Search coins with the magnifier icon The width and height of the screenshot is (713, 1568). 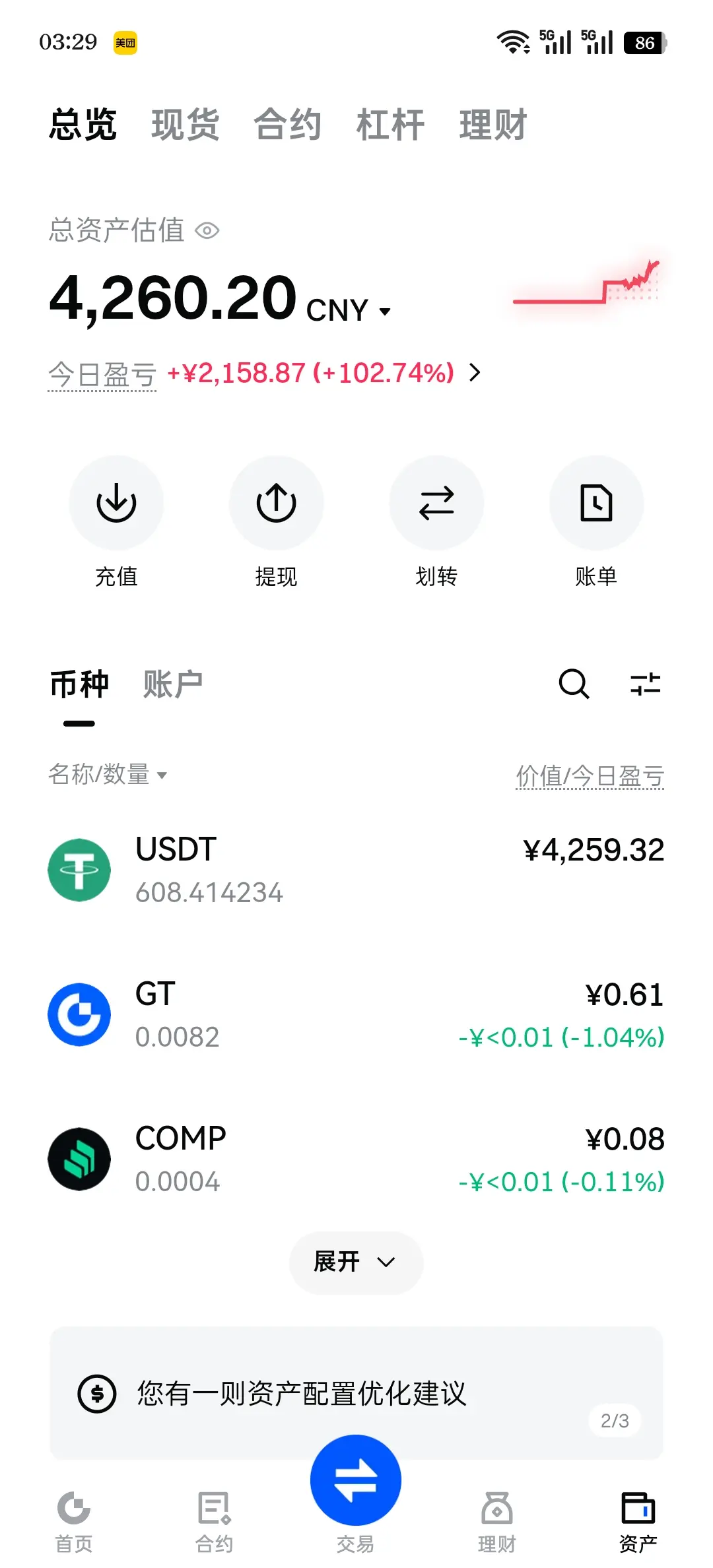point(574,684)
